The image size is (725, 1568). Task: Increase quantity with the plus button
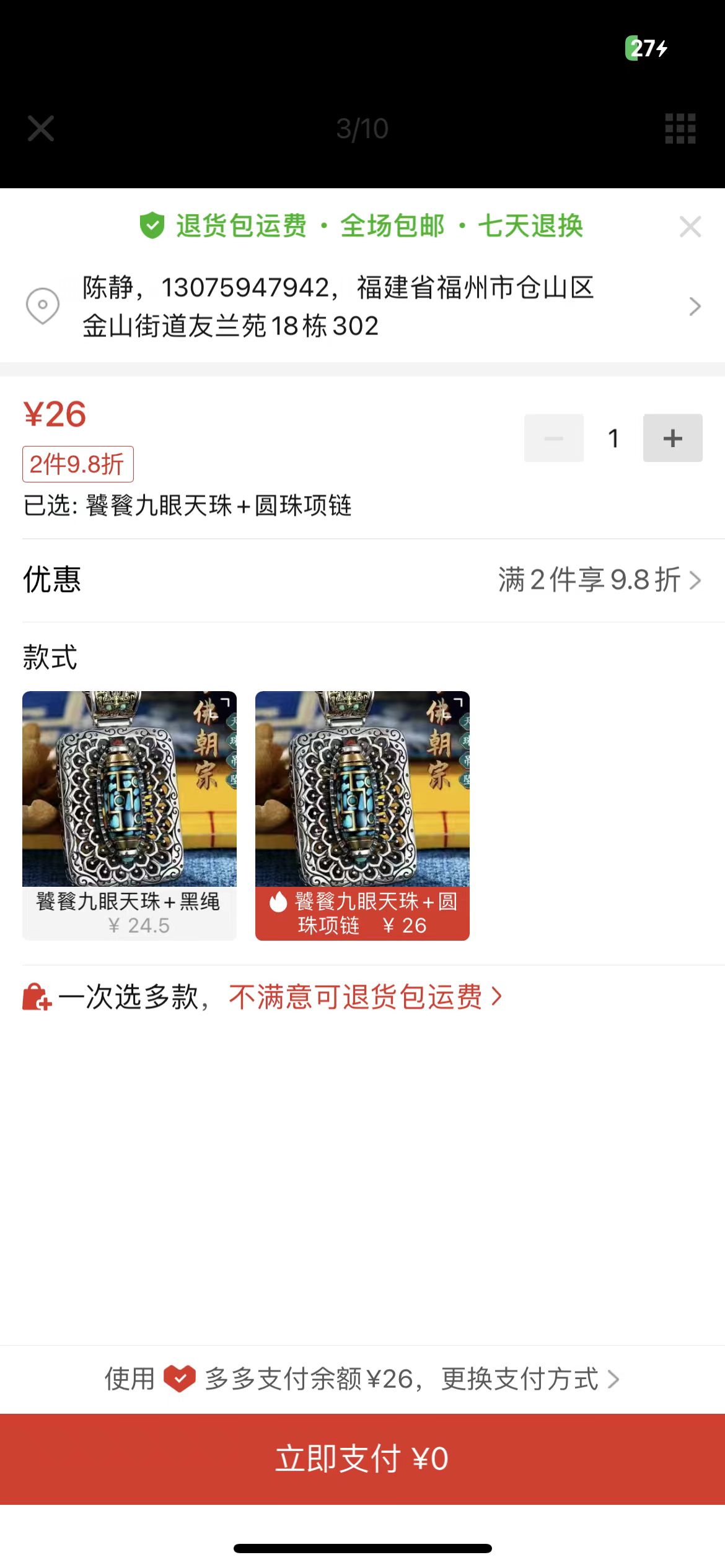(x=672, y=438)
